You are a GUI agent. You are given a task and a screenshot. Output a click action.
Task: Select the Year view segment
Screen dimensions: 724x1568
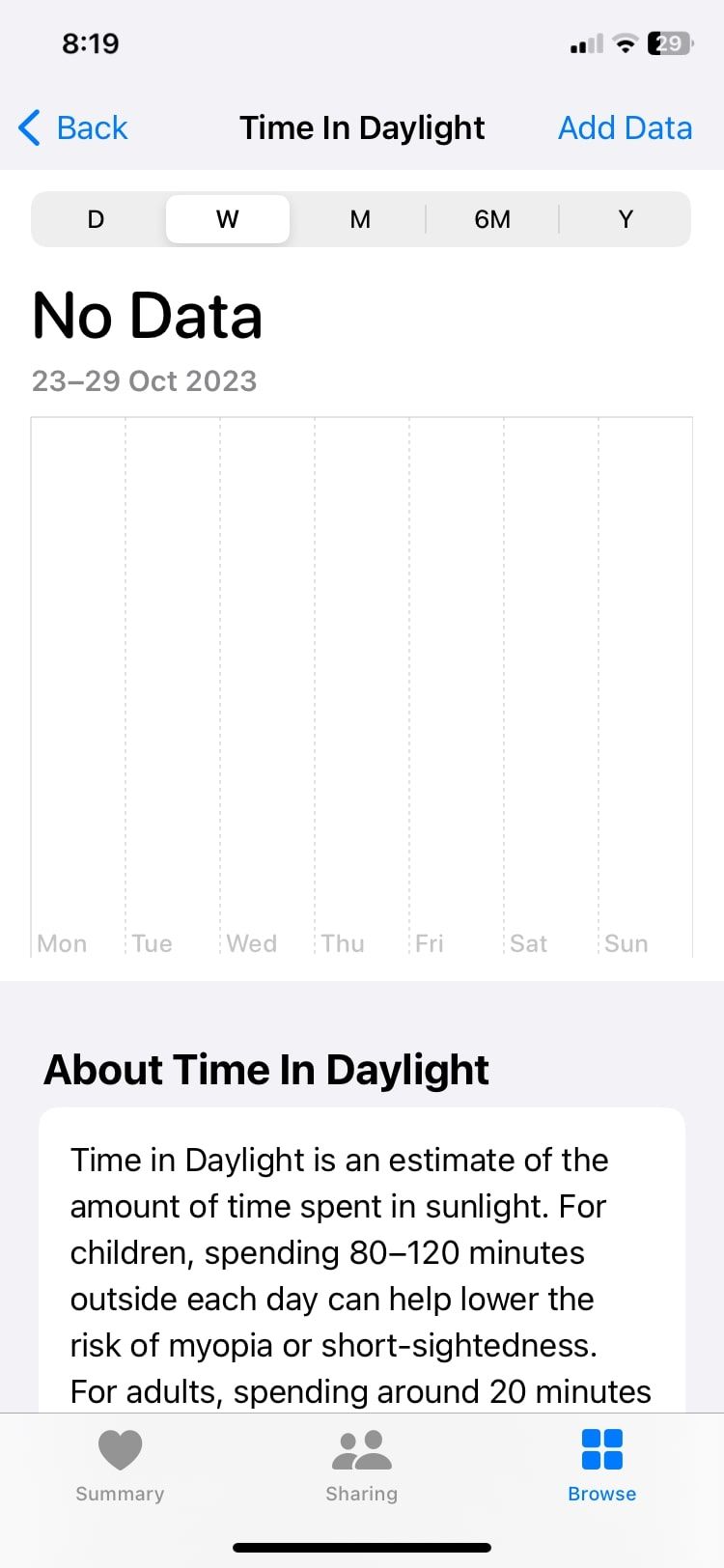626,219
